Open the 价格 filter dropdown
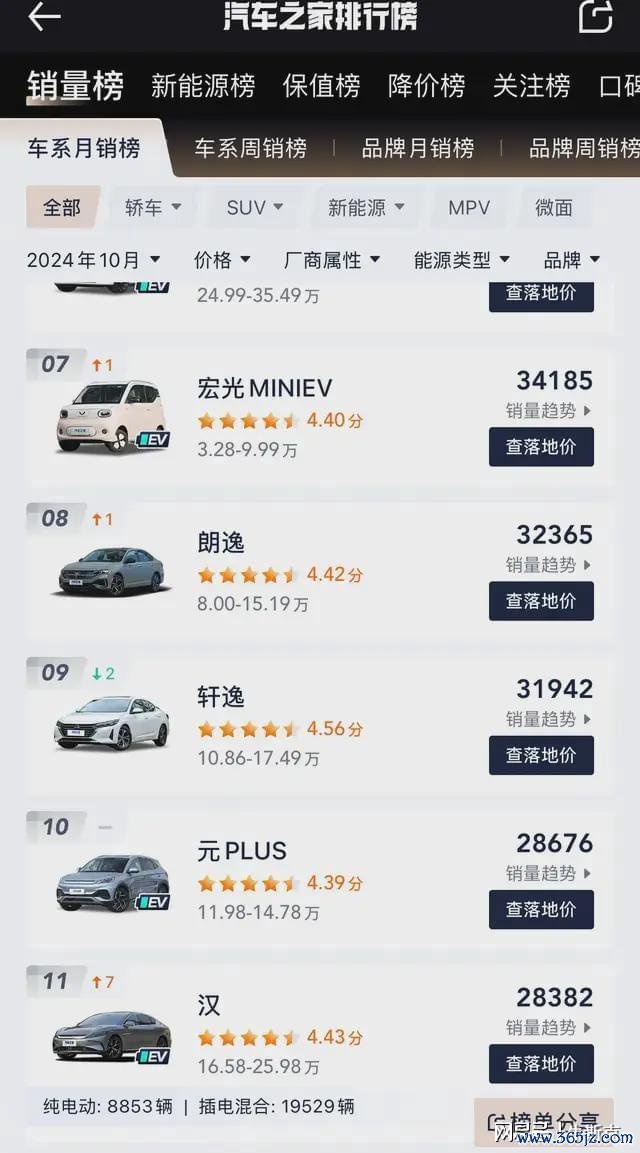 222,260
